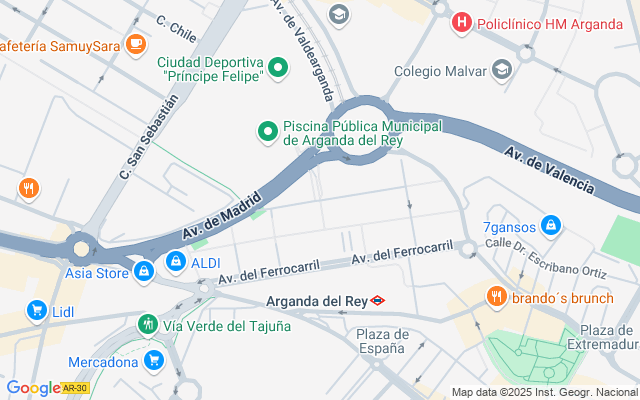Select the Piscina Pública Municipal marker
Image resolution: width=640 pixels, height=400 pixels.
click(268, 131)
